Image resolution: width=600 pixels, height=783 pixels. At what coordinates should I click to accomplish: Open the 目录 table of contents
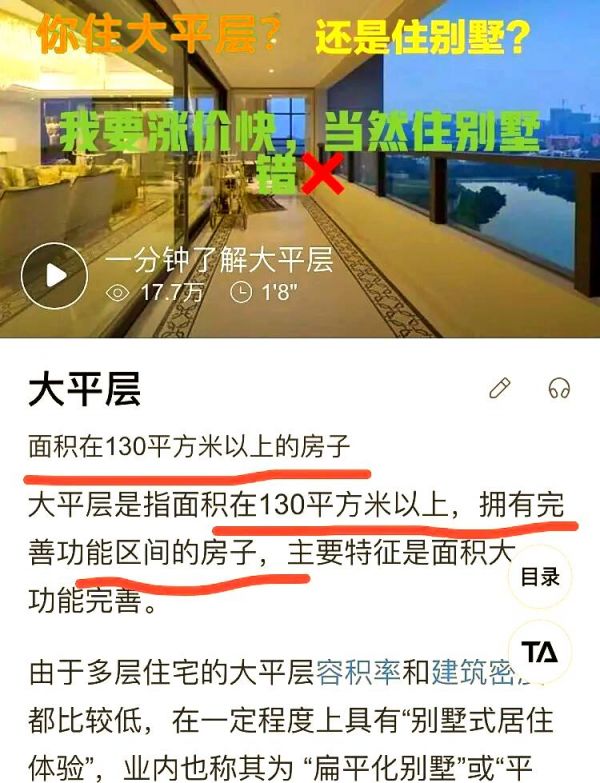coord(540,578)
